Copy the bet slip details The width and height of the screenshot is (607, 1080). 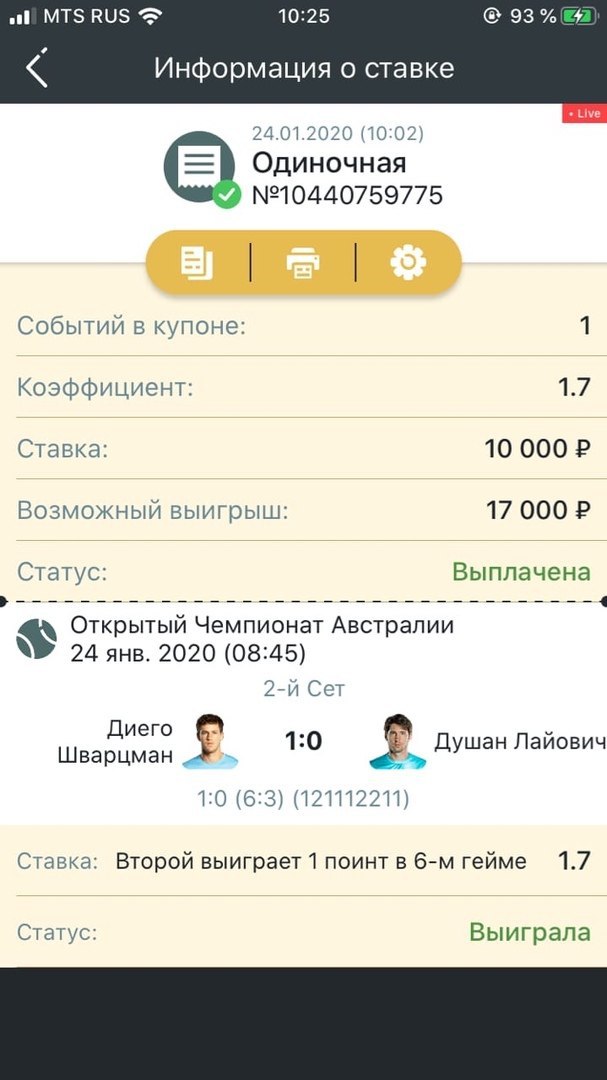[197, 263]
